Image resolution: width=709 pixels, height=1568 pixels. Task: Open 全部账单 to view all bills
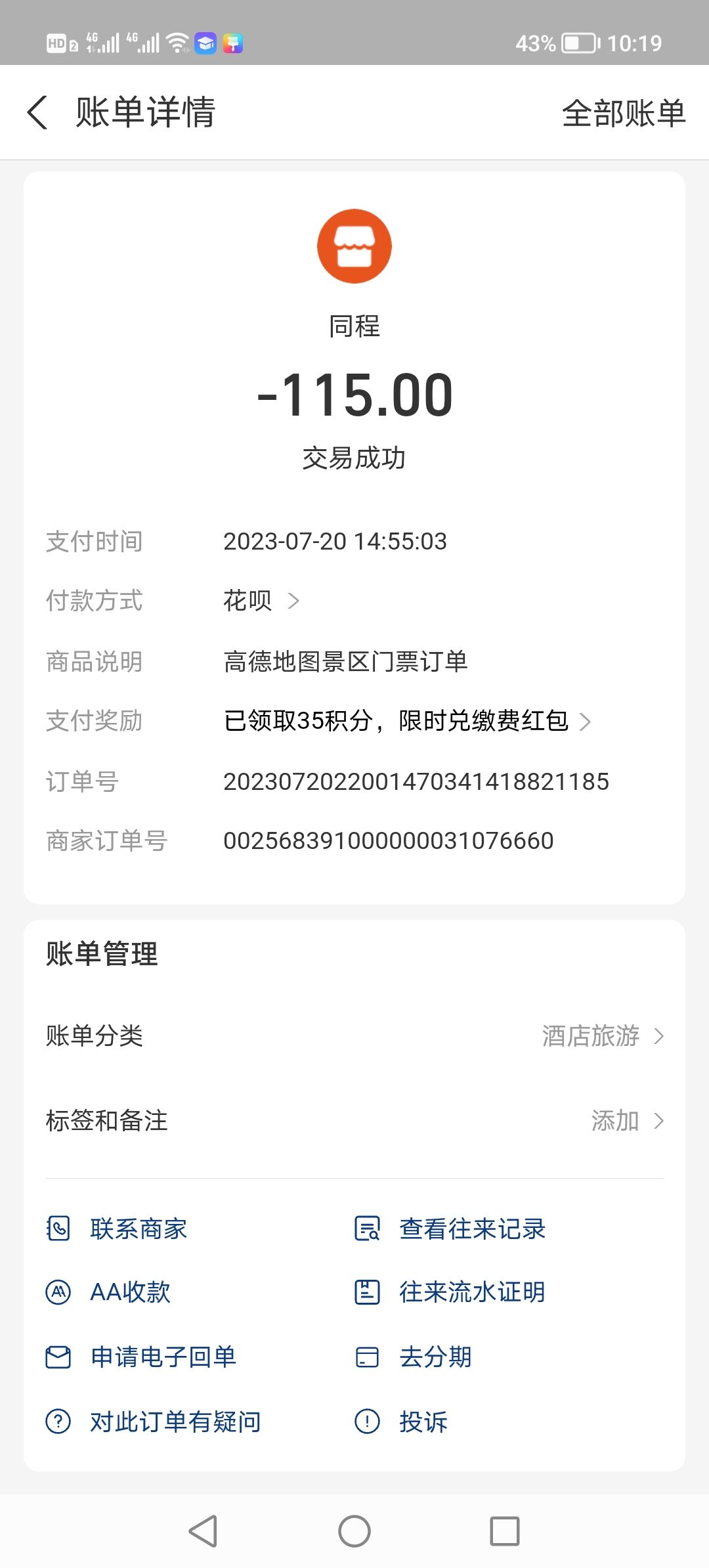pyautogui.click(x=623, y=113)
